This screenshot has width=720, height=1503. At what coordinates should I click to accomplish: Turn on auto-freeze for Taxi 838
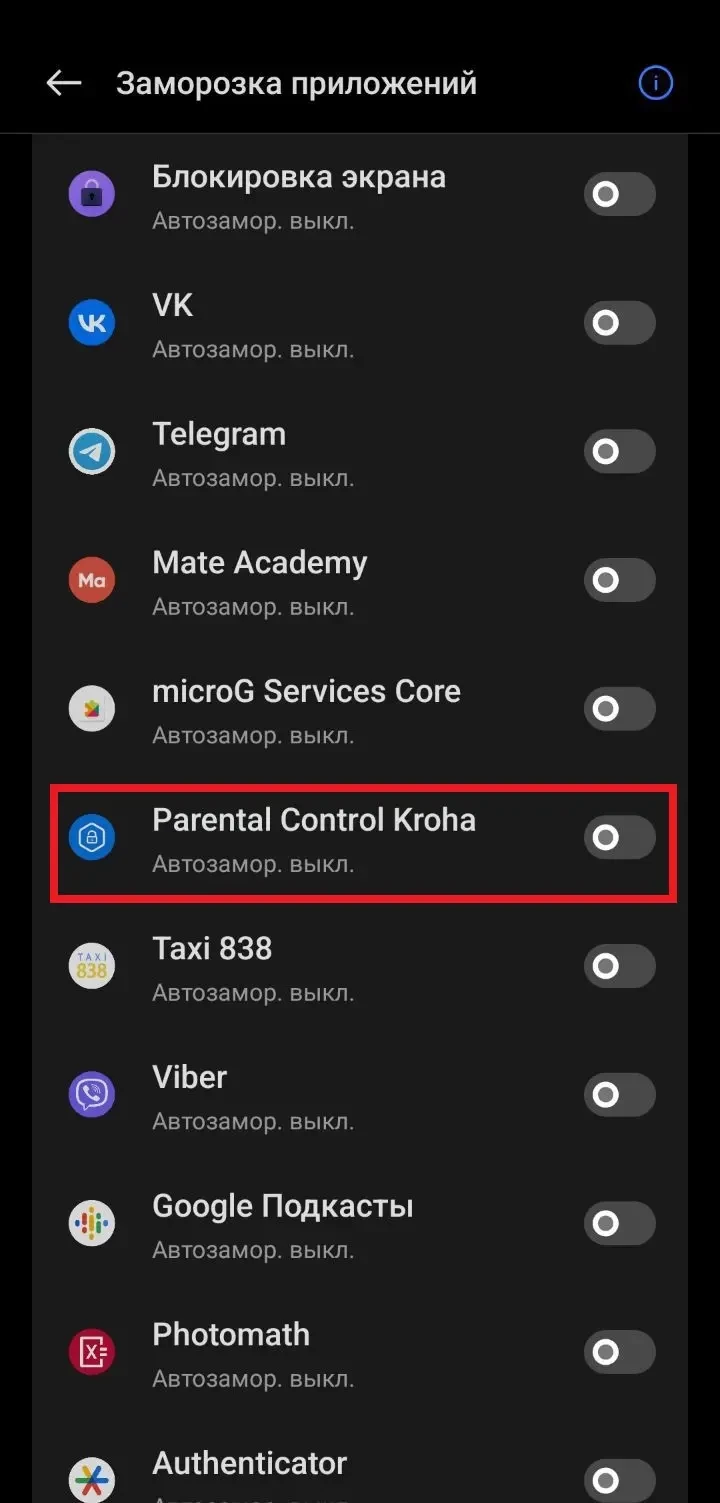click(x=619, y=966)
